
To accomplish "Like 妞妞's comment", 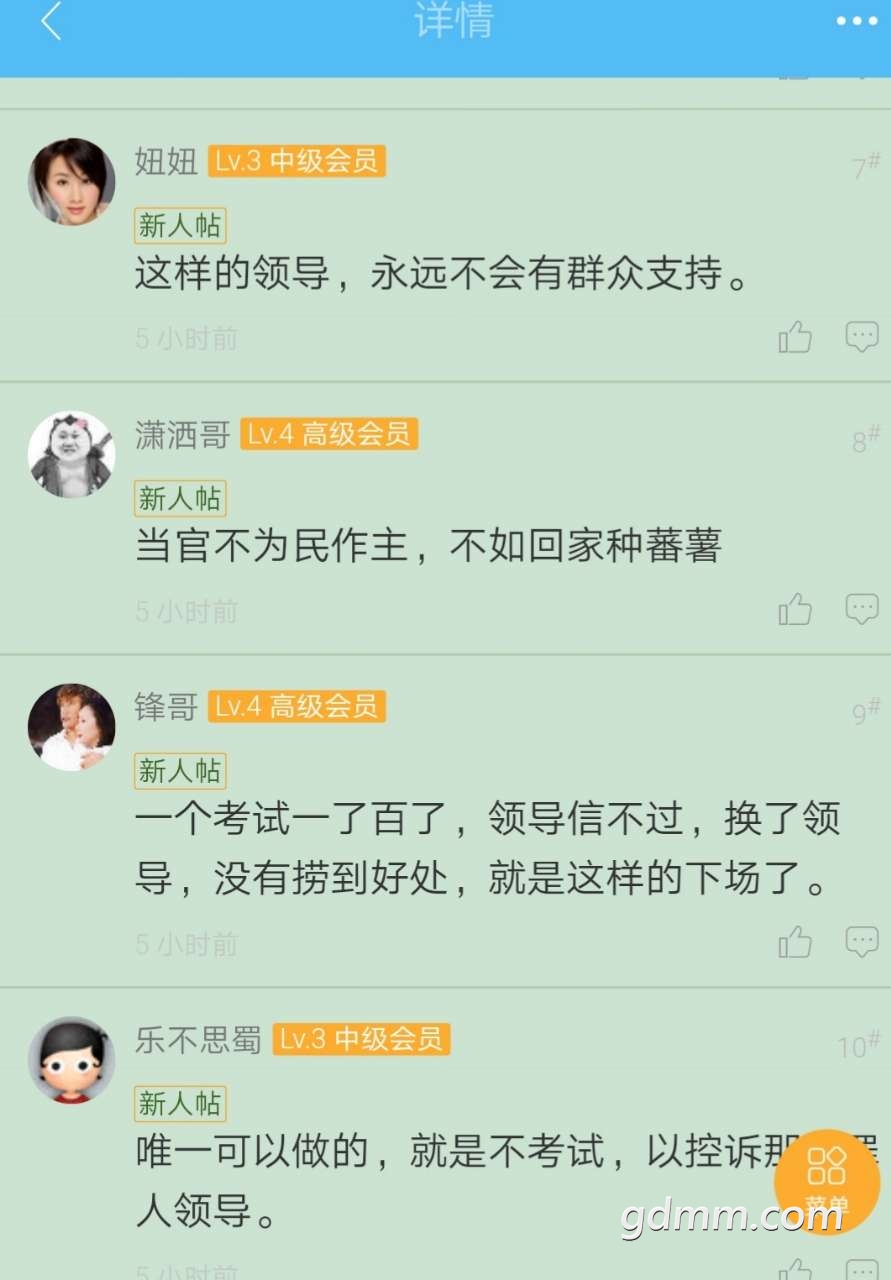I will click(795, 337).
